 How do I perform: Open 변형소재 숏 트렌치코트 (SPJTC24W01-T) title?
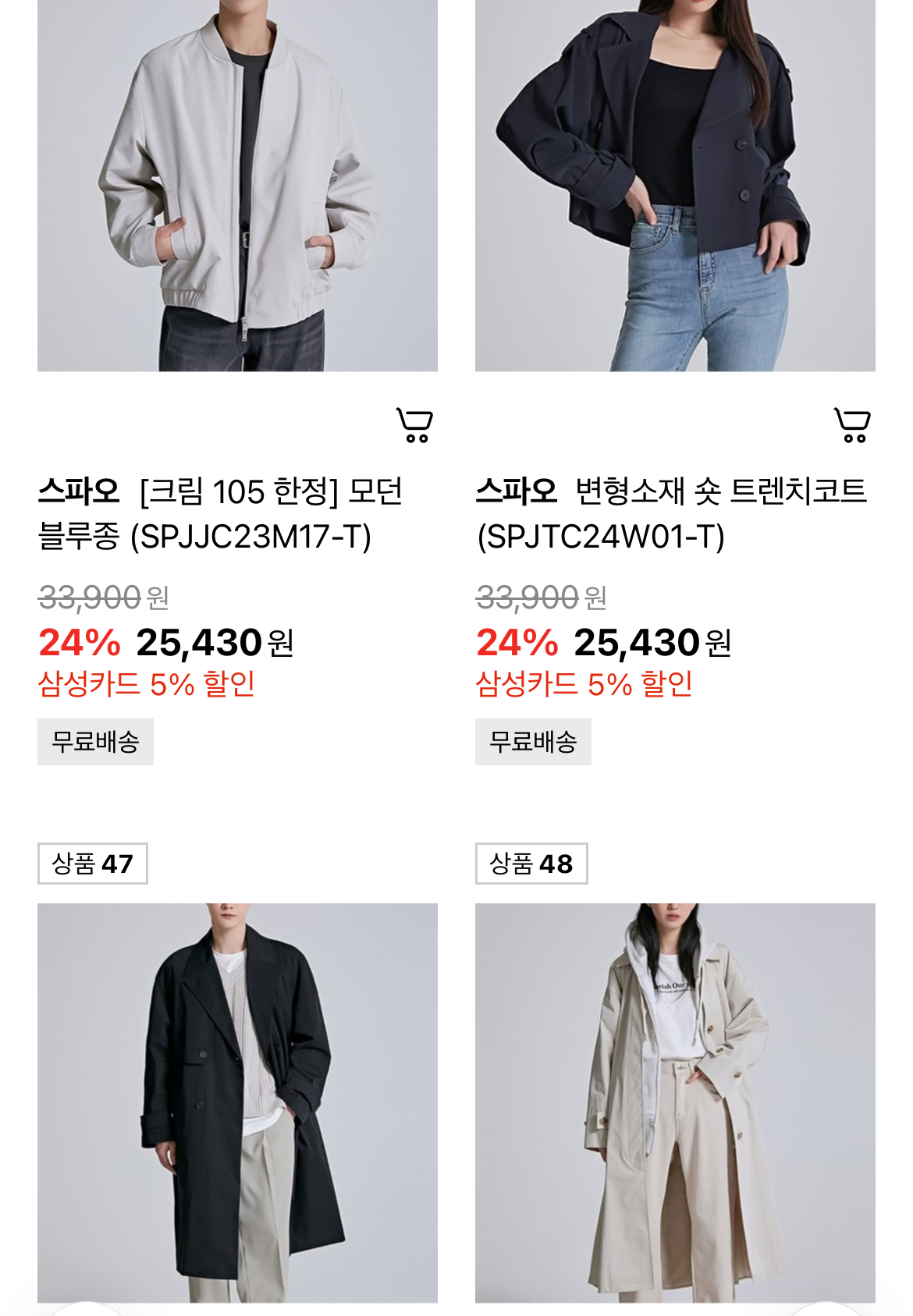click(671, 513)
